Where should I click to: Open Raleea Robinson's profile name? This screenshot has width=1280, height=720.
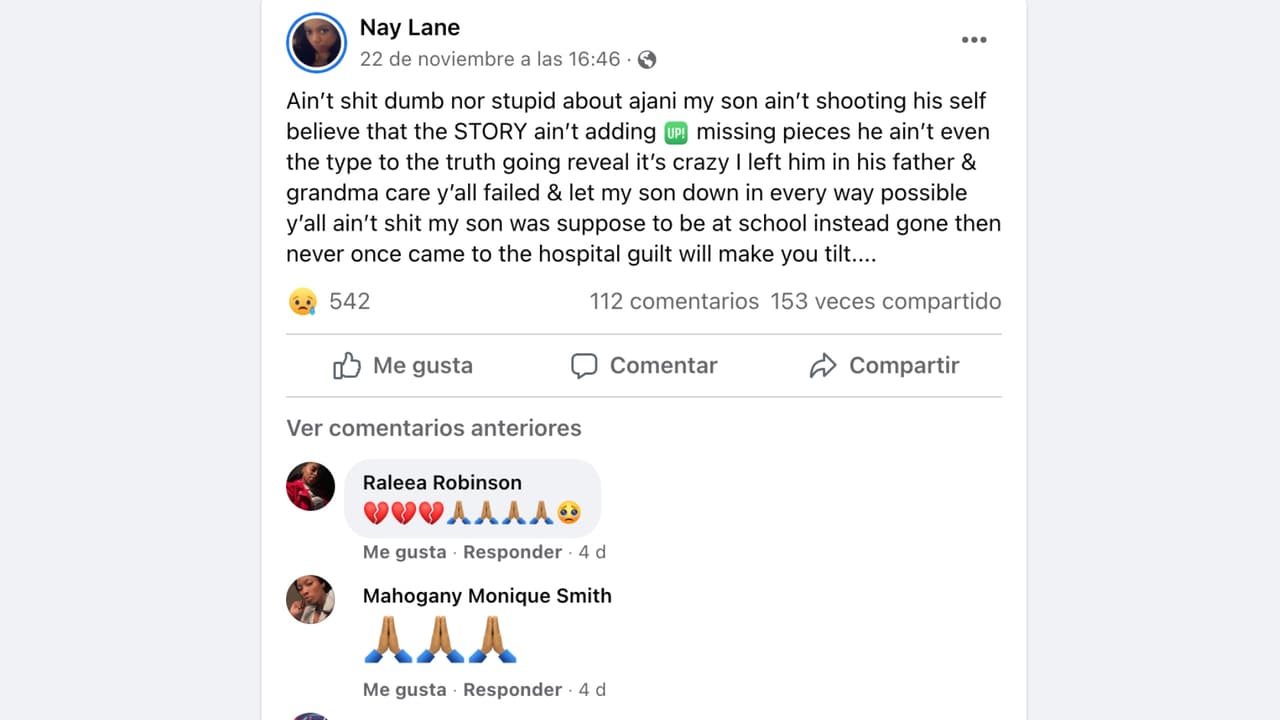(442, 482)
